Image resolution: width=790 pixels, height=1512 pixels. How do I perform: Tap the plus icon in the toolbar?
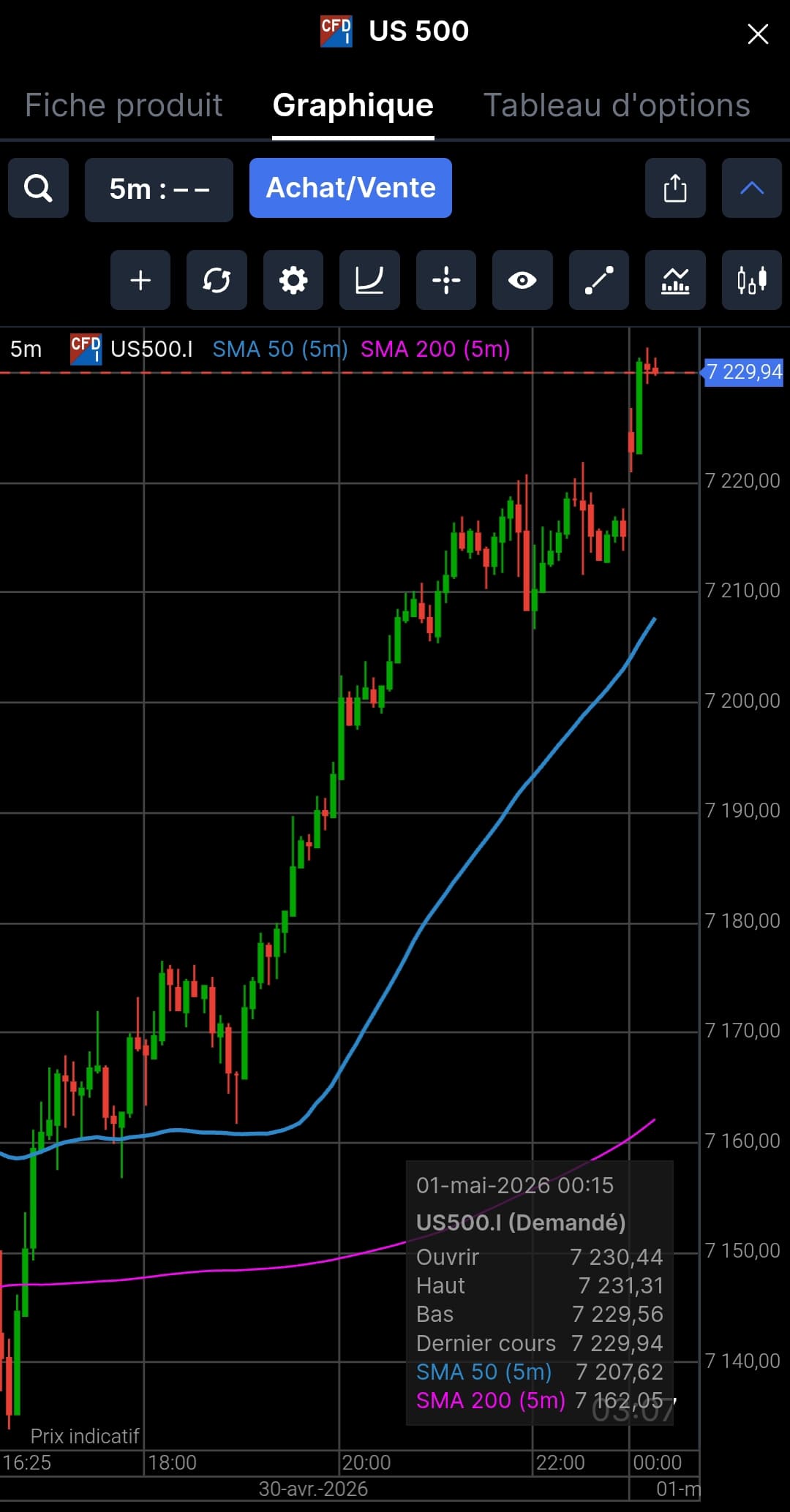140,280
